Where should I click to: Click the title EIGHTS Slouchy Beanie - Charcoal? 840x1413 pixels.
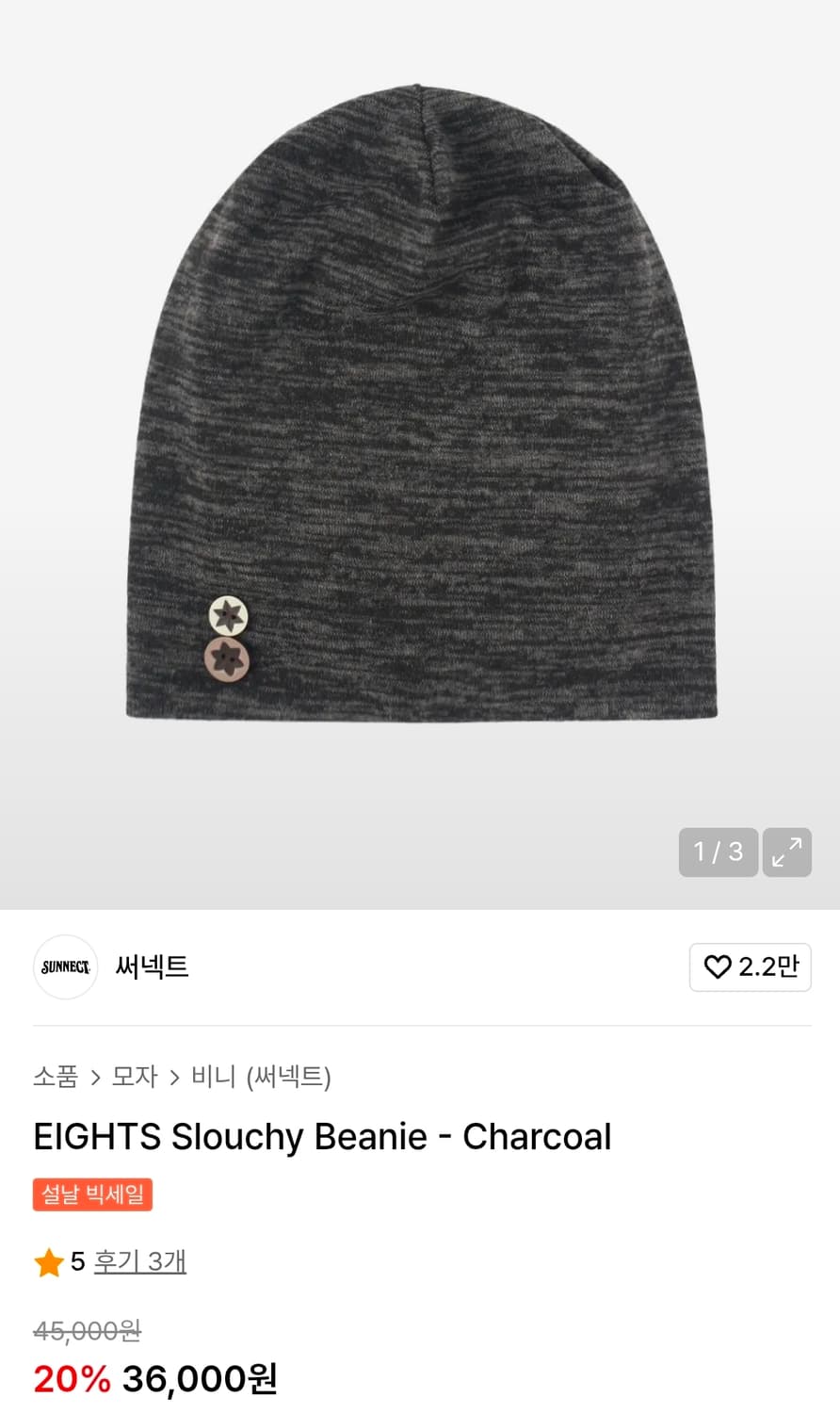(322, 1137)
